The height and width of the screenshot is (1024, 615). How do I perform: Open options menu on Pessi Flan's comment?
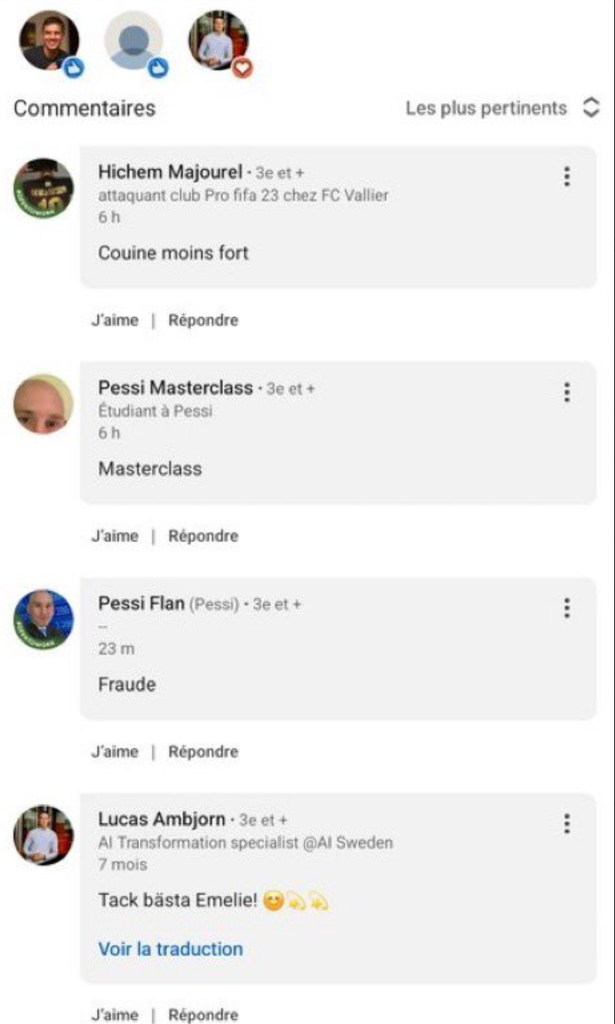567,608
